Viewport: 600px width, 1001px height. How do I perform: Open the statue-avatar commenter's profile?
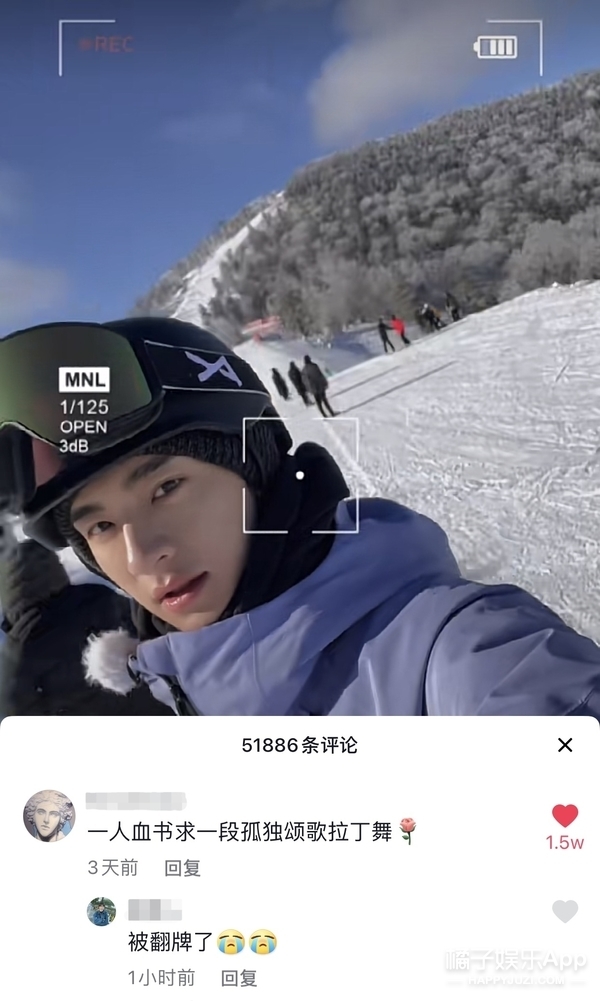tap(49, 815)
